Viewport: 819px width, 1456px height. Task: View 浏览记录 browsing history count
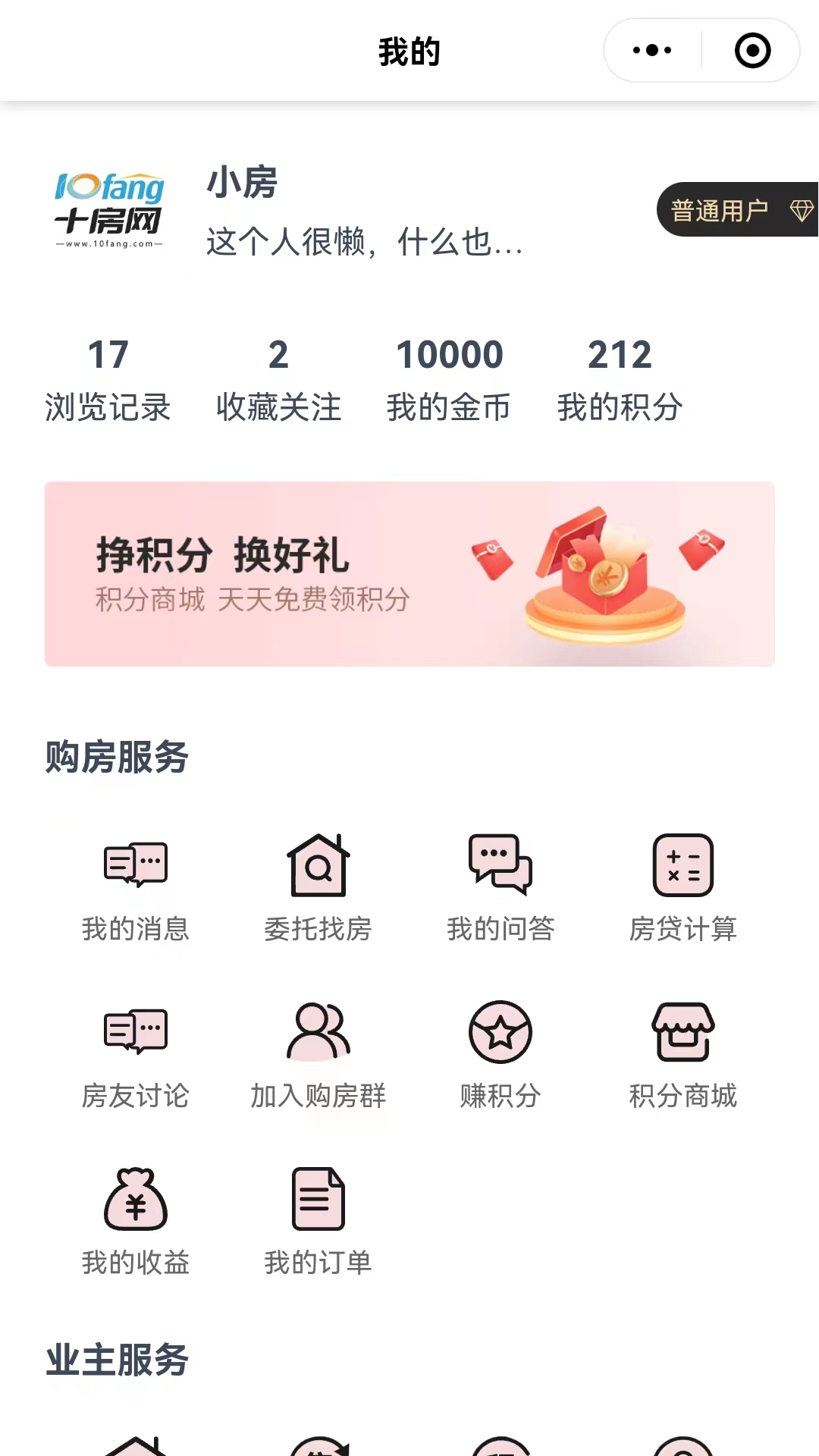pos(108,379)
